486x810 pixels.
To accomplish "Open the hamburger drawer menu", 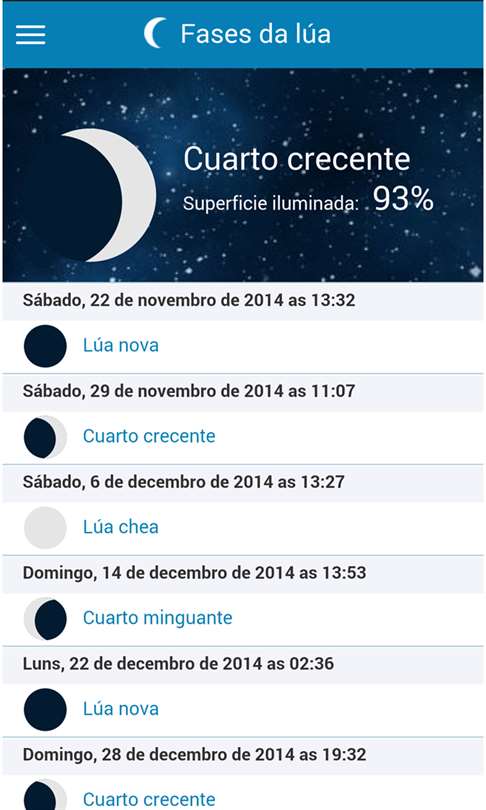I will [x=30, y=35].
